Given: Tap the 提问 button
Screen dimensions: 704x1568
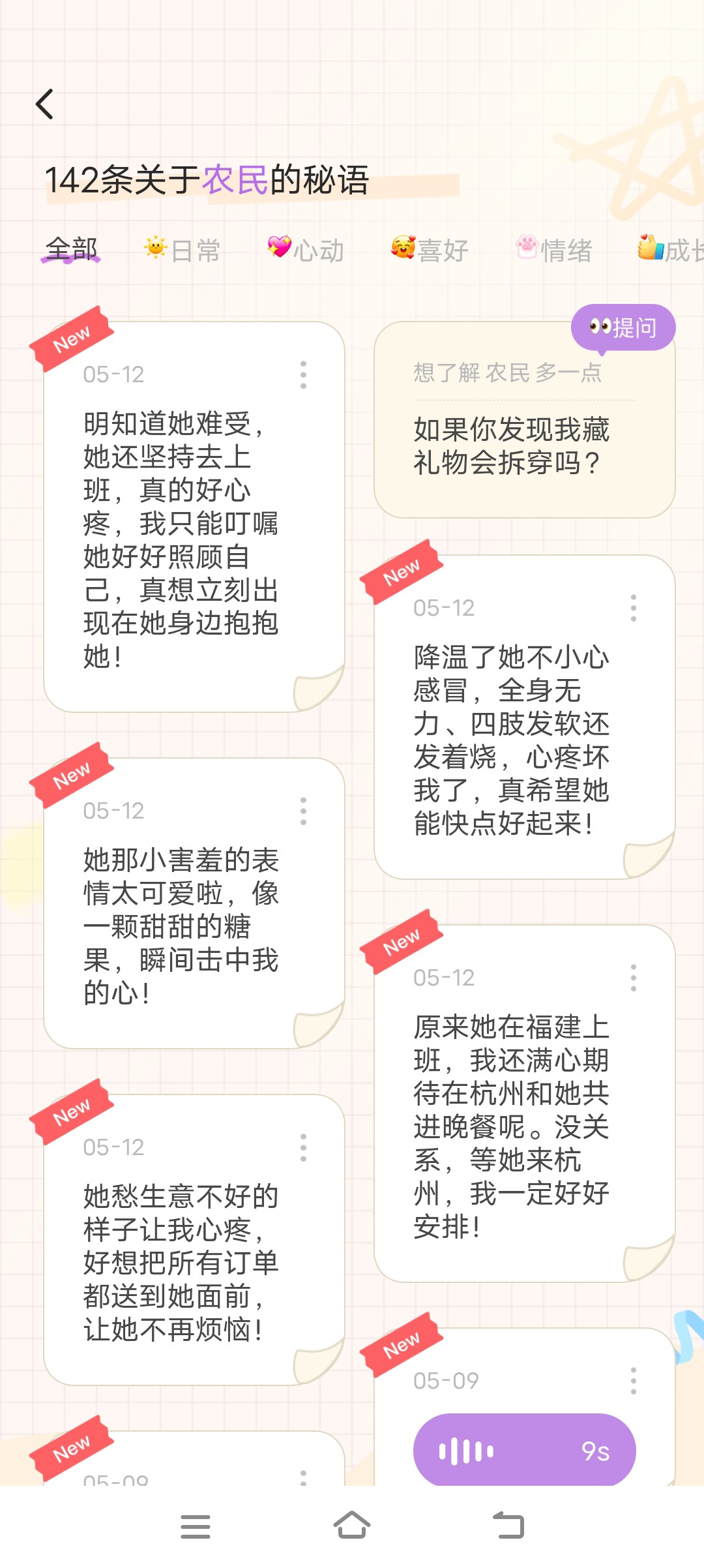Looking at the screenshot, I should pyautogui.click(x=623, y=327).
